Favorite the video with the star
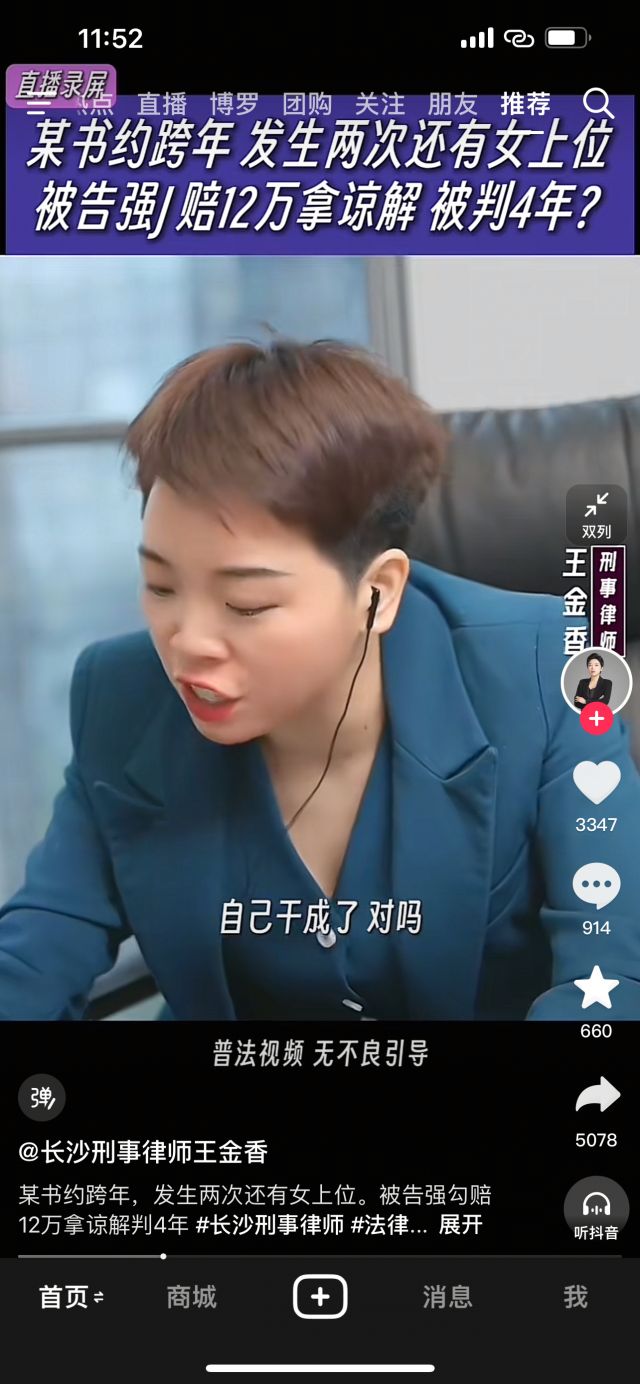 (x=596, y=988)
